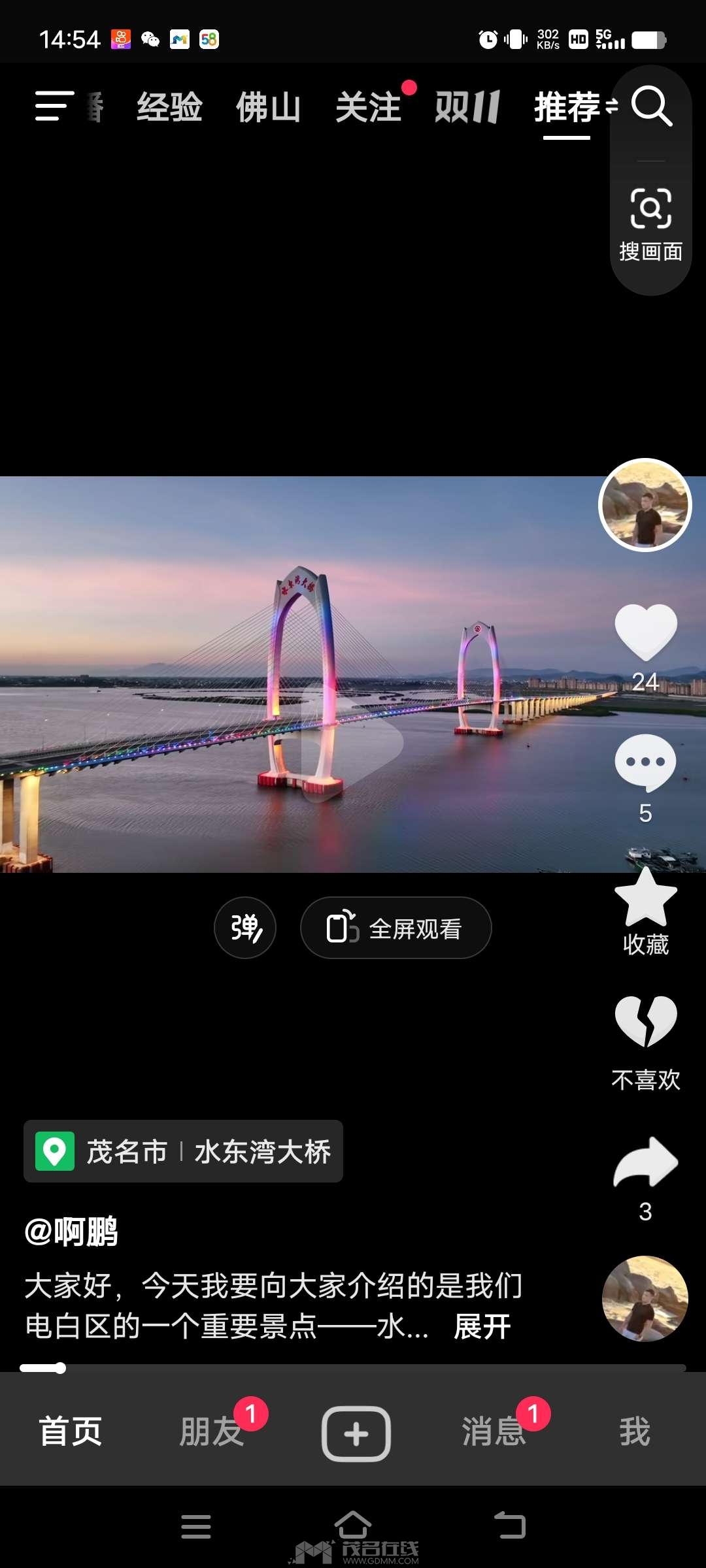Toggle the 弹 bullet comments button
706x1568 pixels.
tap(245, 928)
